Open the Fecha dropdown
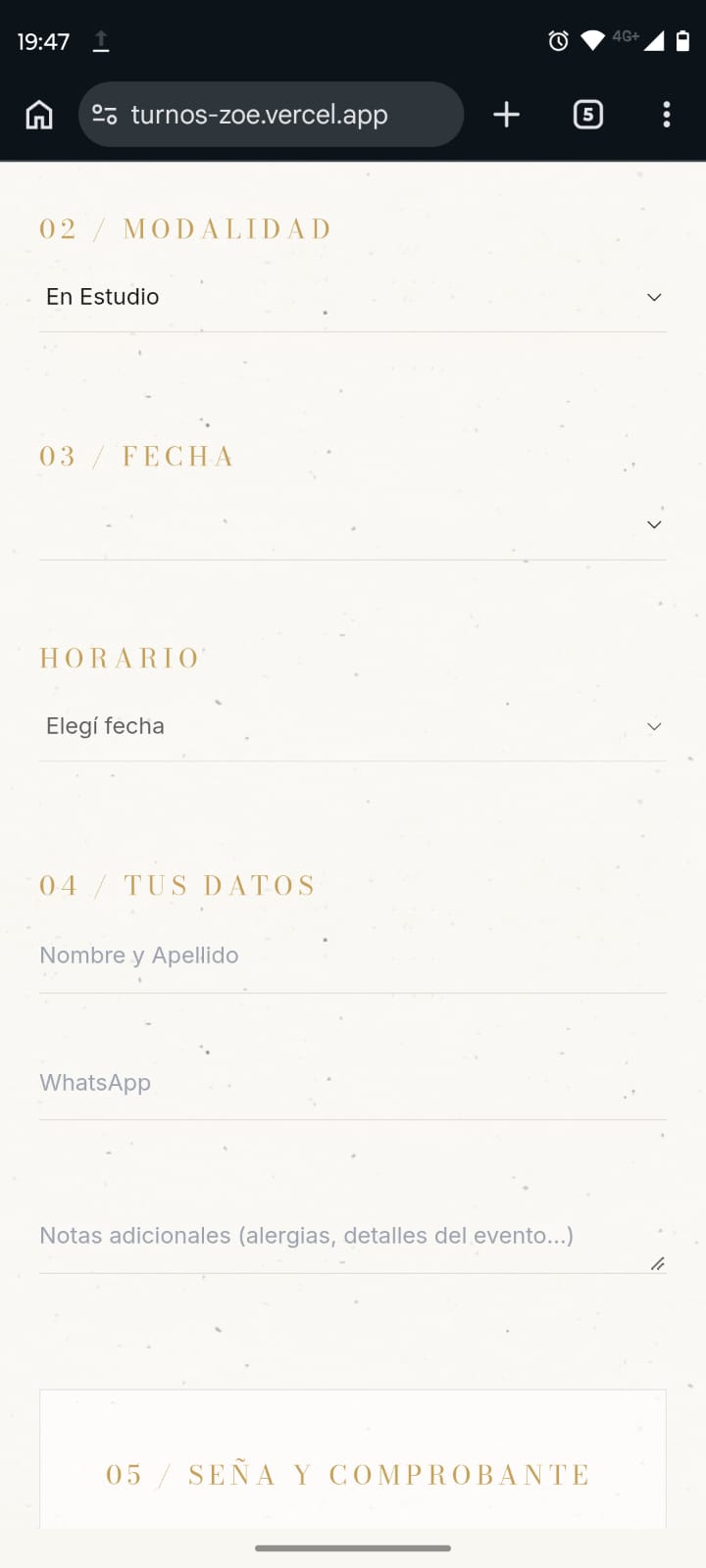This screenshot has width=706, height=1568. coord(353,525)
